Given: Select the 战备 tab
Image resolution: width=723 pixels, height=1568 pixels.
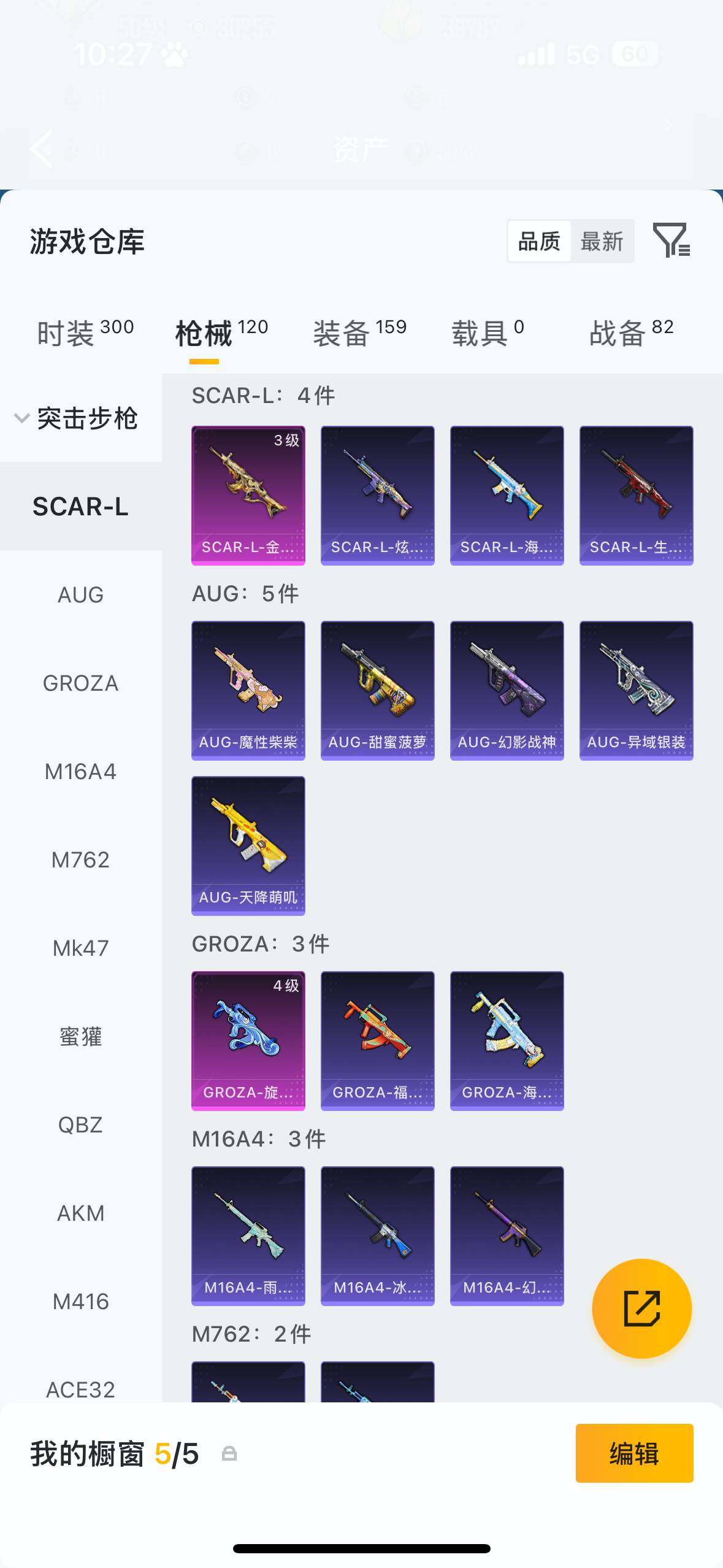Looking at the screenshot, I should (631, 333).
